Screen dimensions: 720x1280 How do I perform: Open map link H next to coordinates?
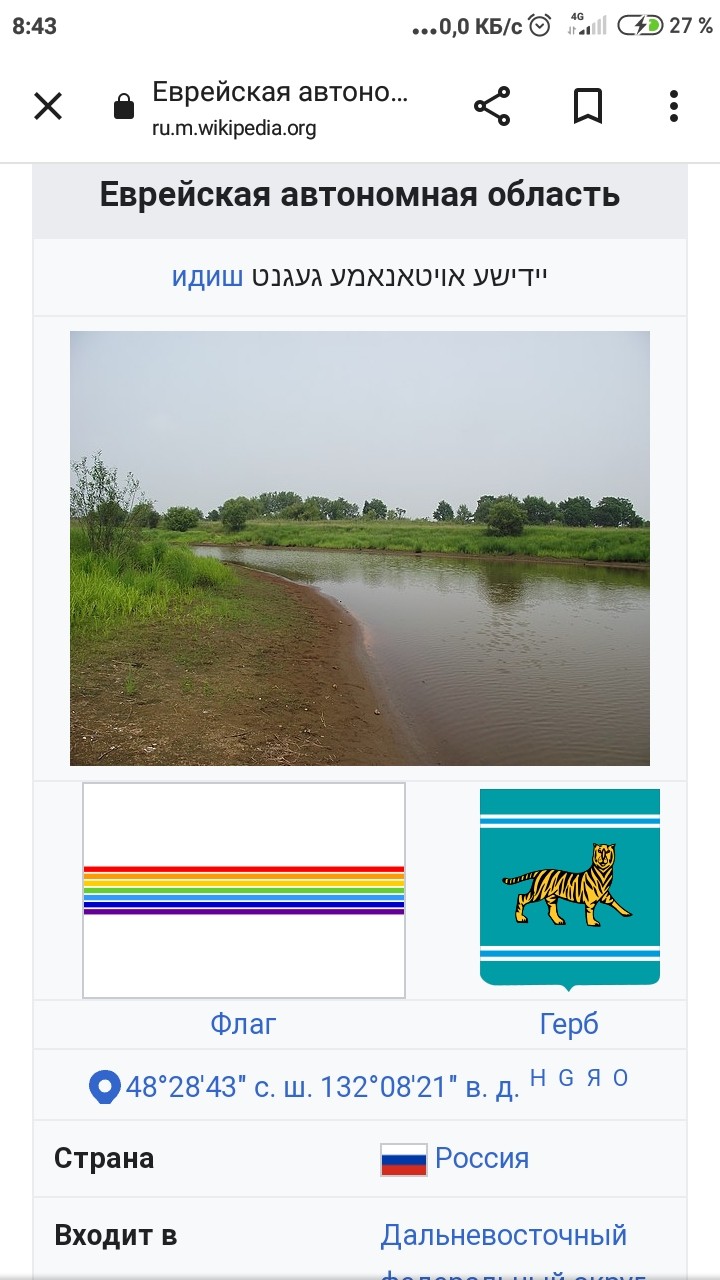point(538,1078)
